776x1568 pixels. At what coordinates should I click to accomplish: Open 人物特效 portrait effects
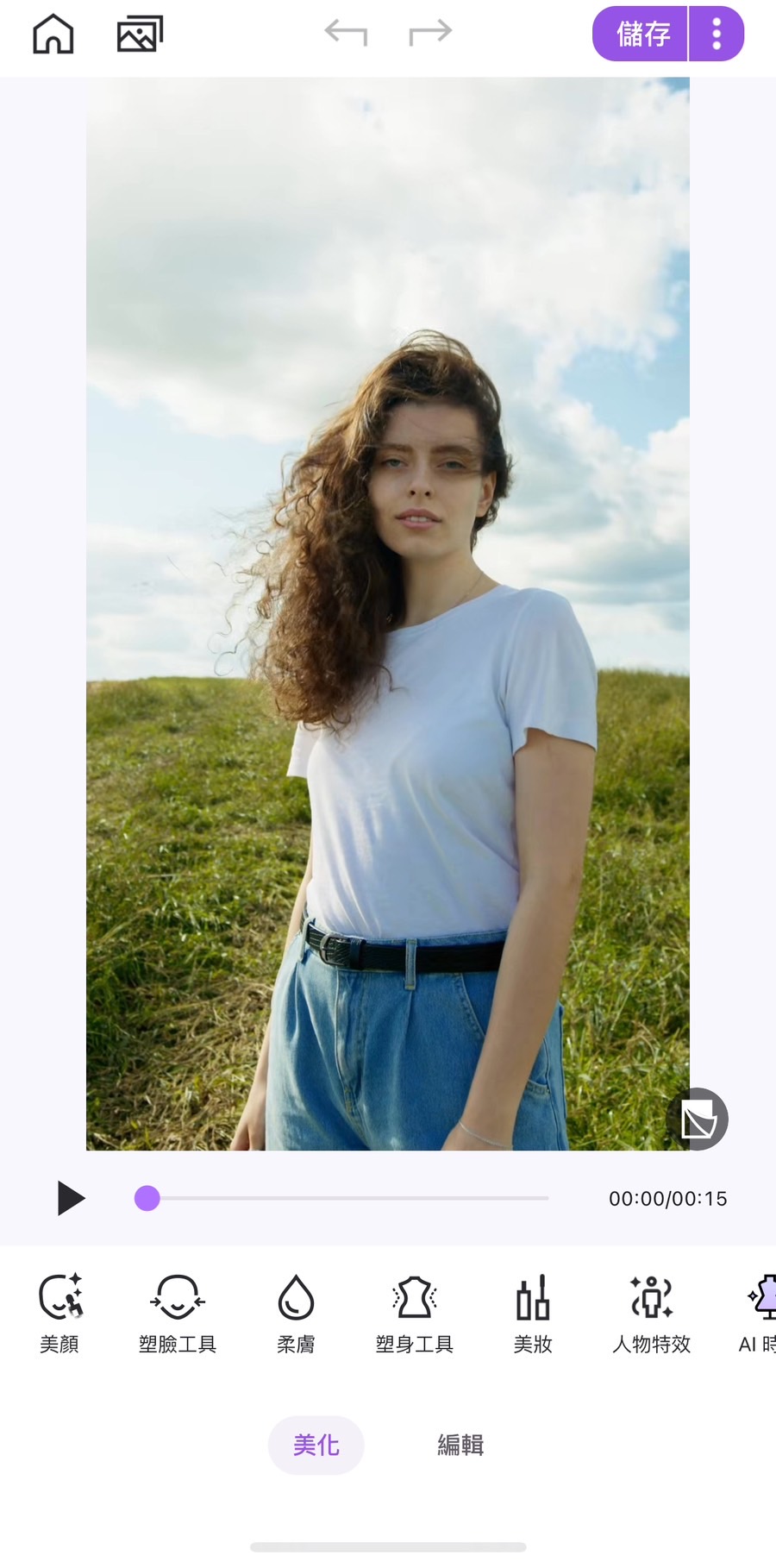click(x=652, y=1313)
